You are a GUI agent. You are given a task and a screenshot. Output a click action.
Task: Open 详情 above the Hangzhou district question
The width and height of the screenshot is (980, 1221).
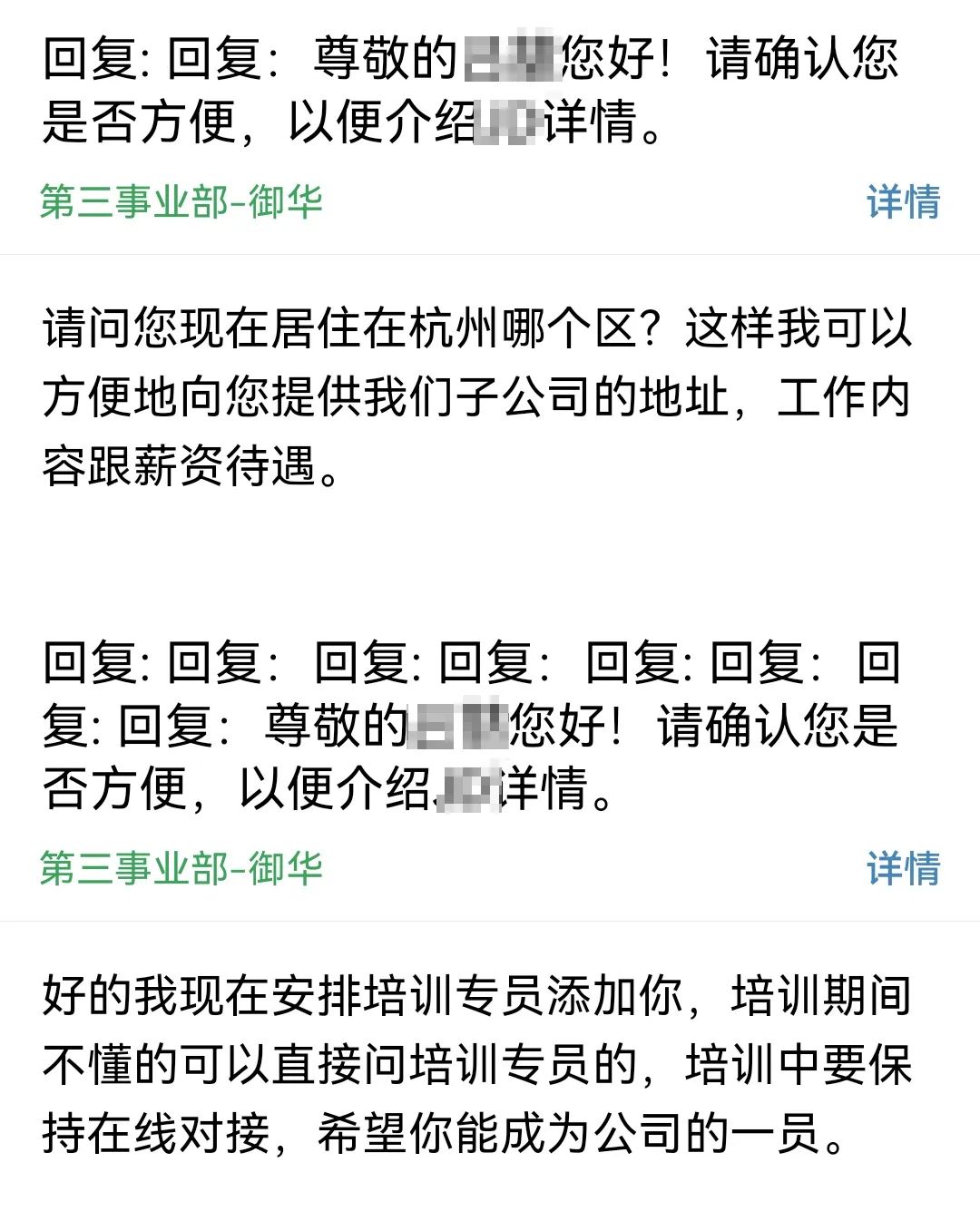(x=903, y=201)
